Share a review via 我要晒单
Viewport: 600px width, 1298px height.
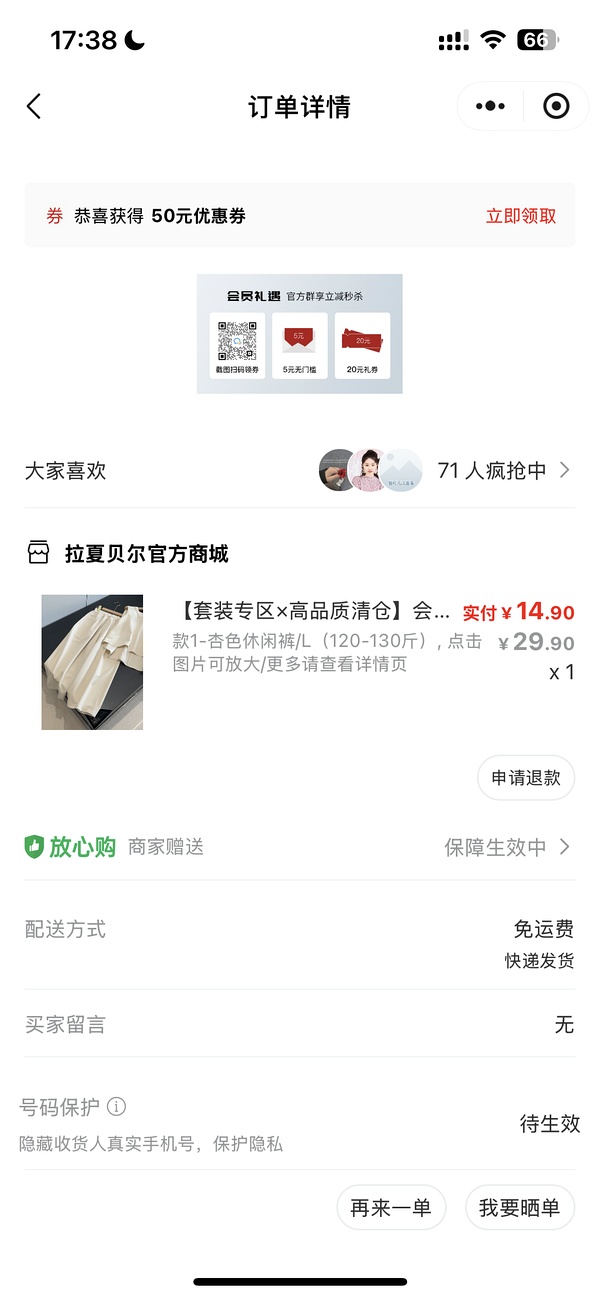point(519,1208)
